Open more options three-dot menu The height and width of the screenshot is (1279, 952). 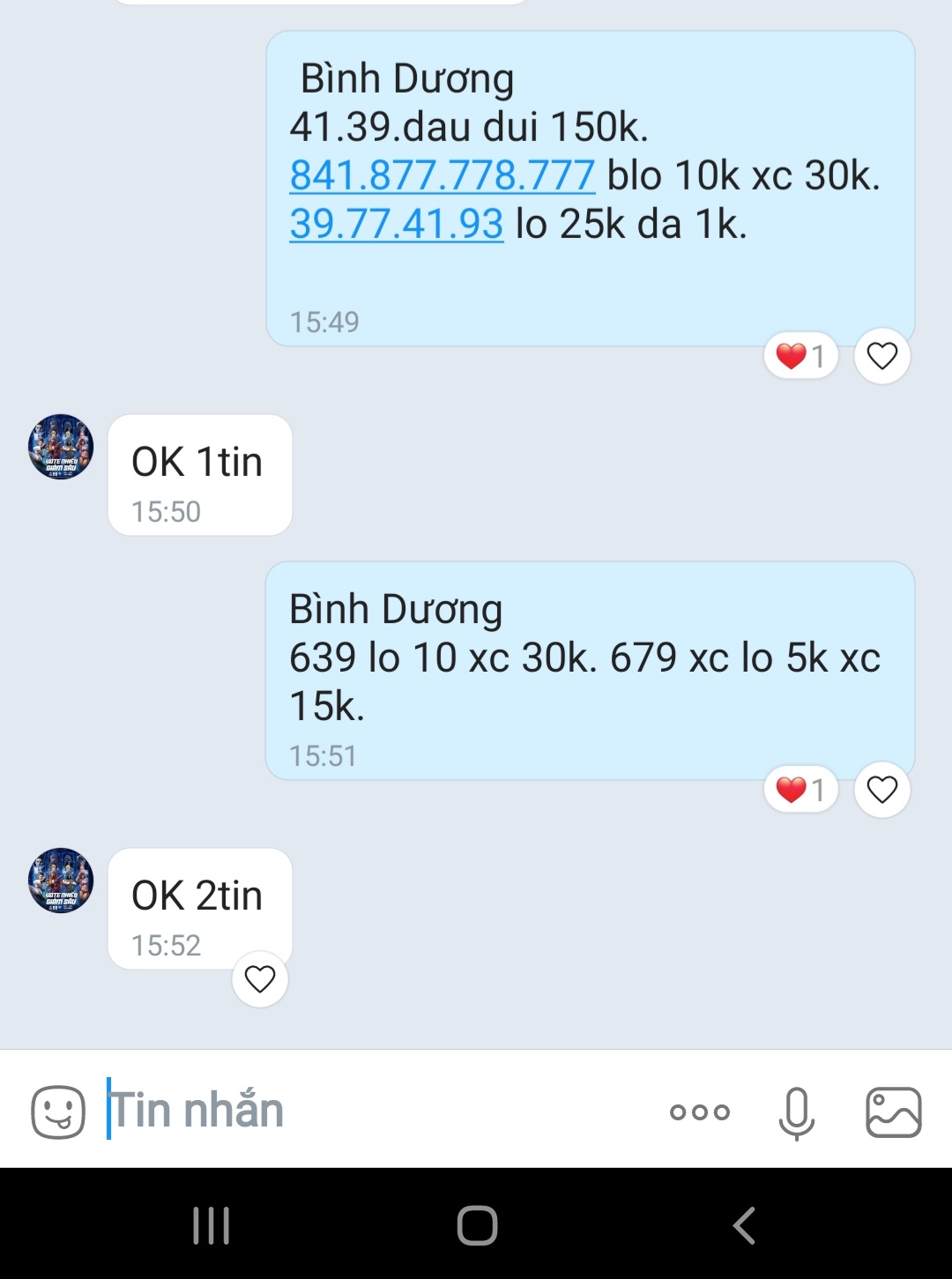click(700, 1112)
